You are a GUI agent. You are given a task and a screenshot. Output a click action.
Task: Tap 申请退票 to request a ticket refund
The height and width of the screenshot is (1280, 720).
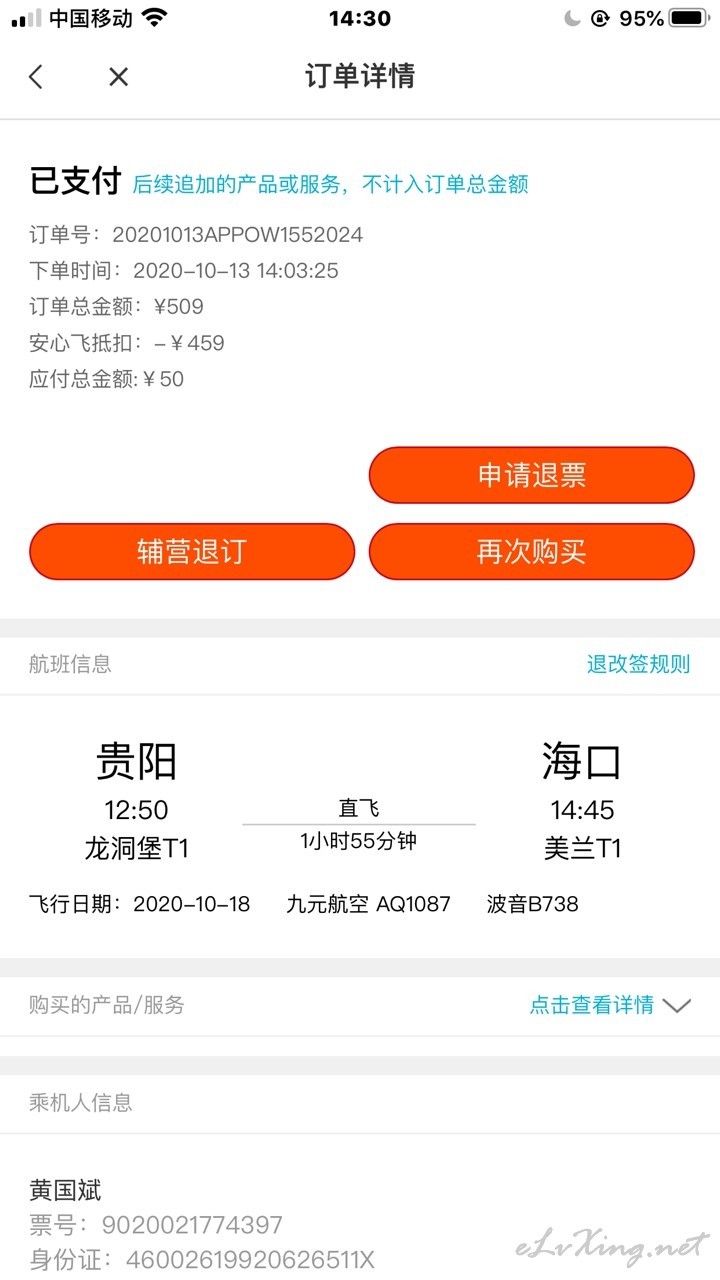(531, 475)
